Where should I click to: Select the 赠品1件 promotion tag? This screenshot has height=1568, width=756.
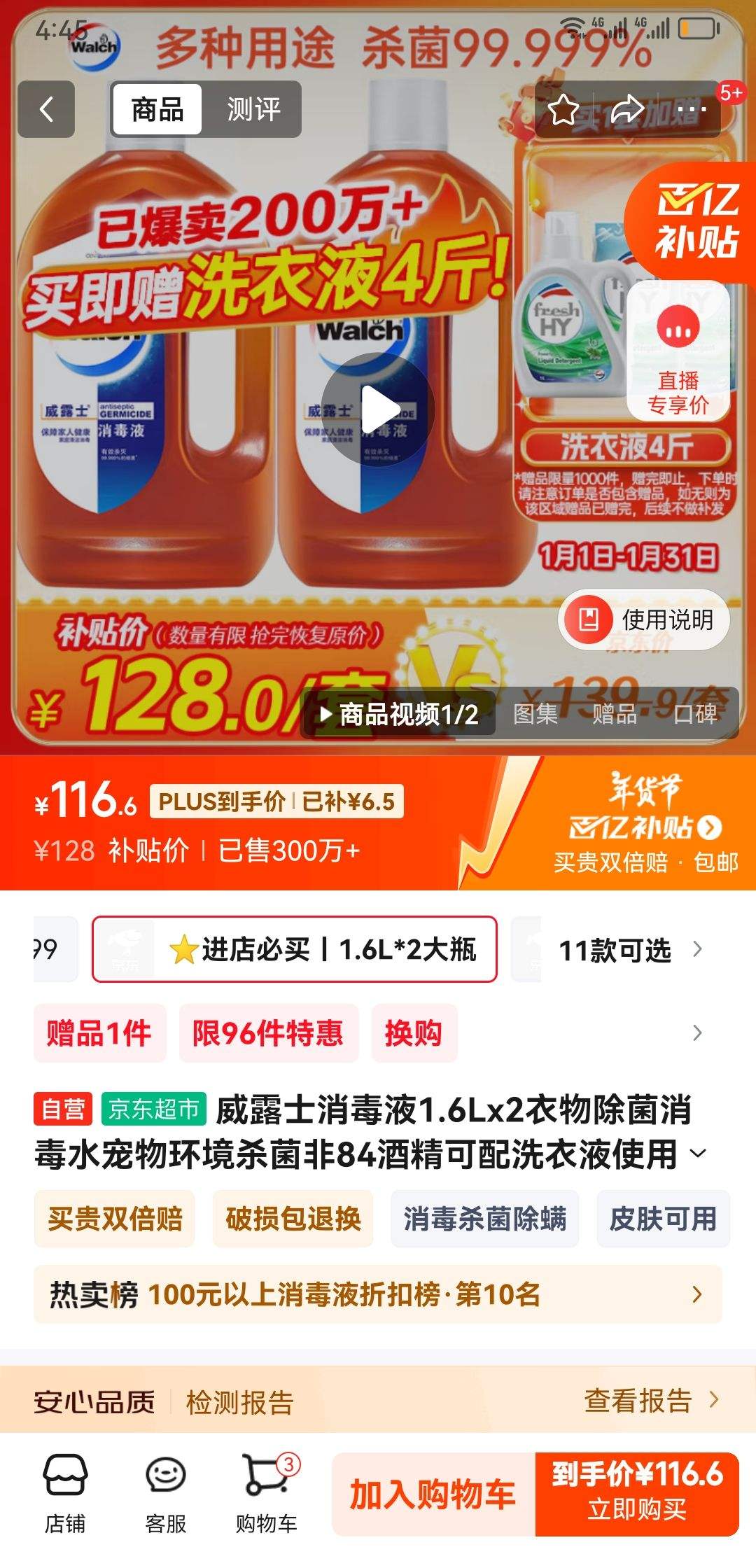click(x=100, y=1032)
